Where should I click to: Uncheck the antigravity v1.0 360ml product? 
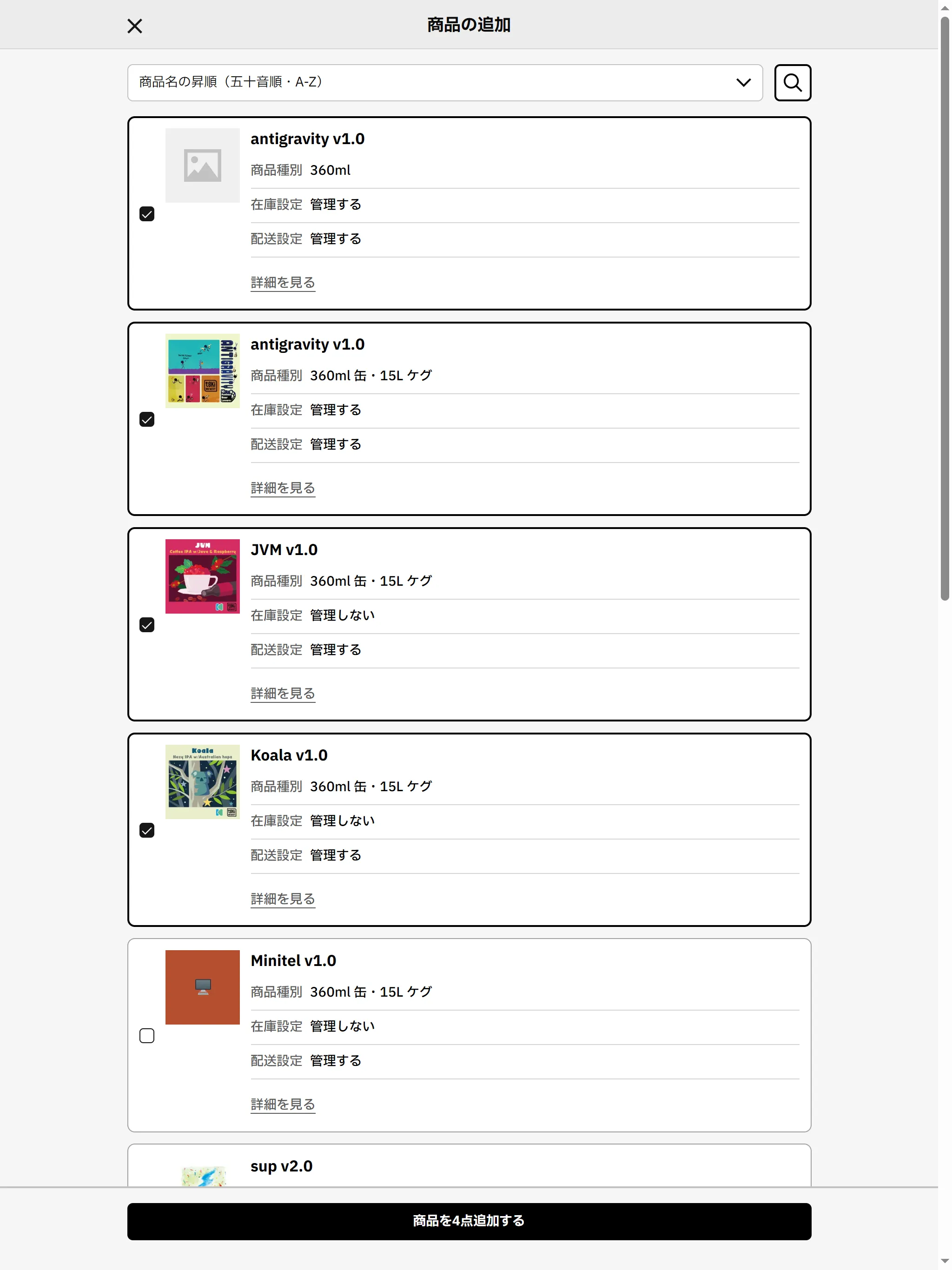(x=147, y=214)
